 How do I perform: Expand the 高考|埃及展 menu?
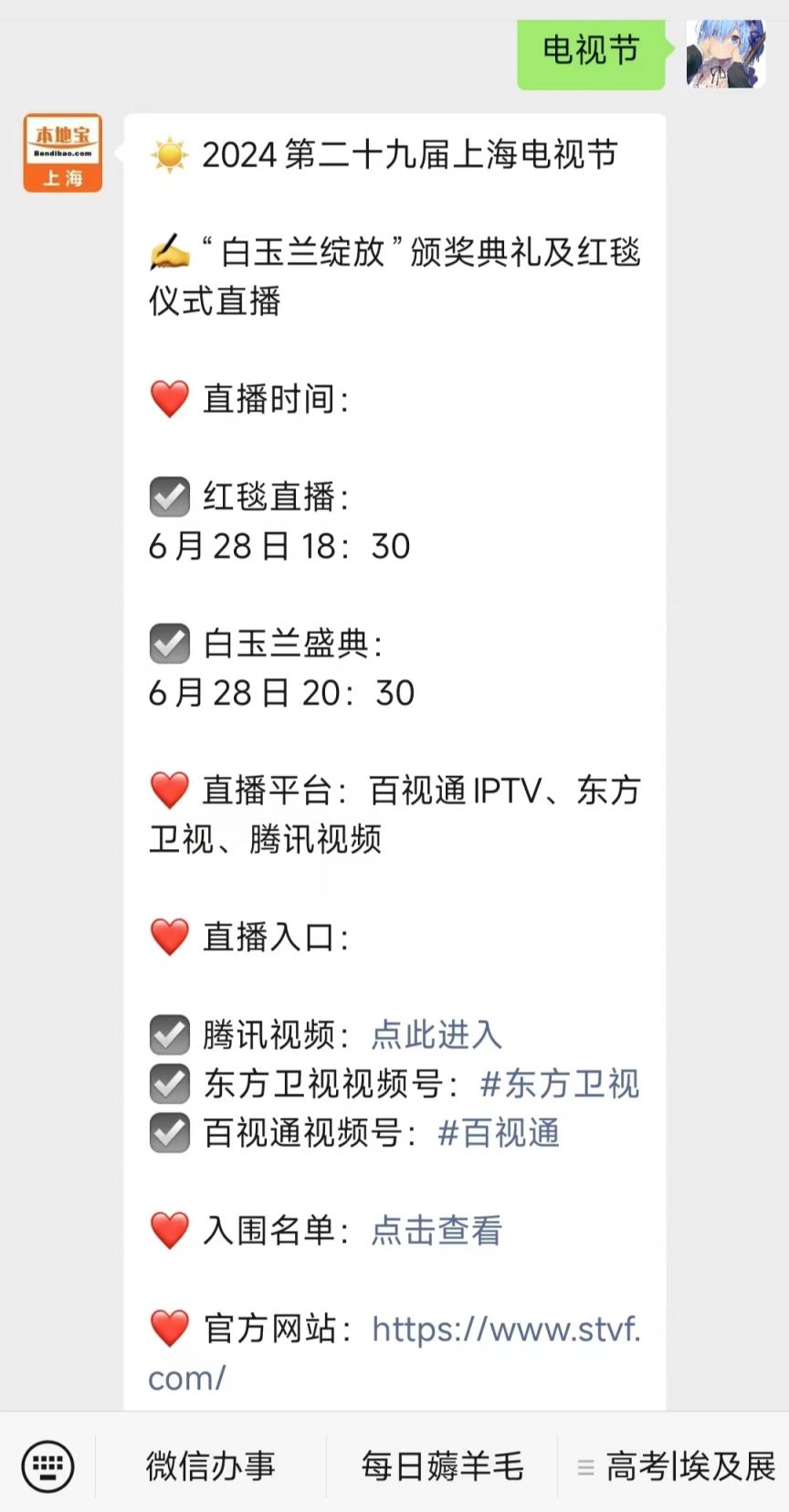point(676,1466)
